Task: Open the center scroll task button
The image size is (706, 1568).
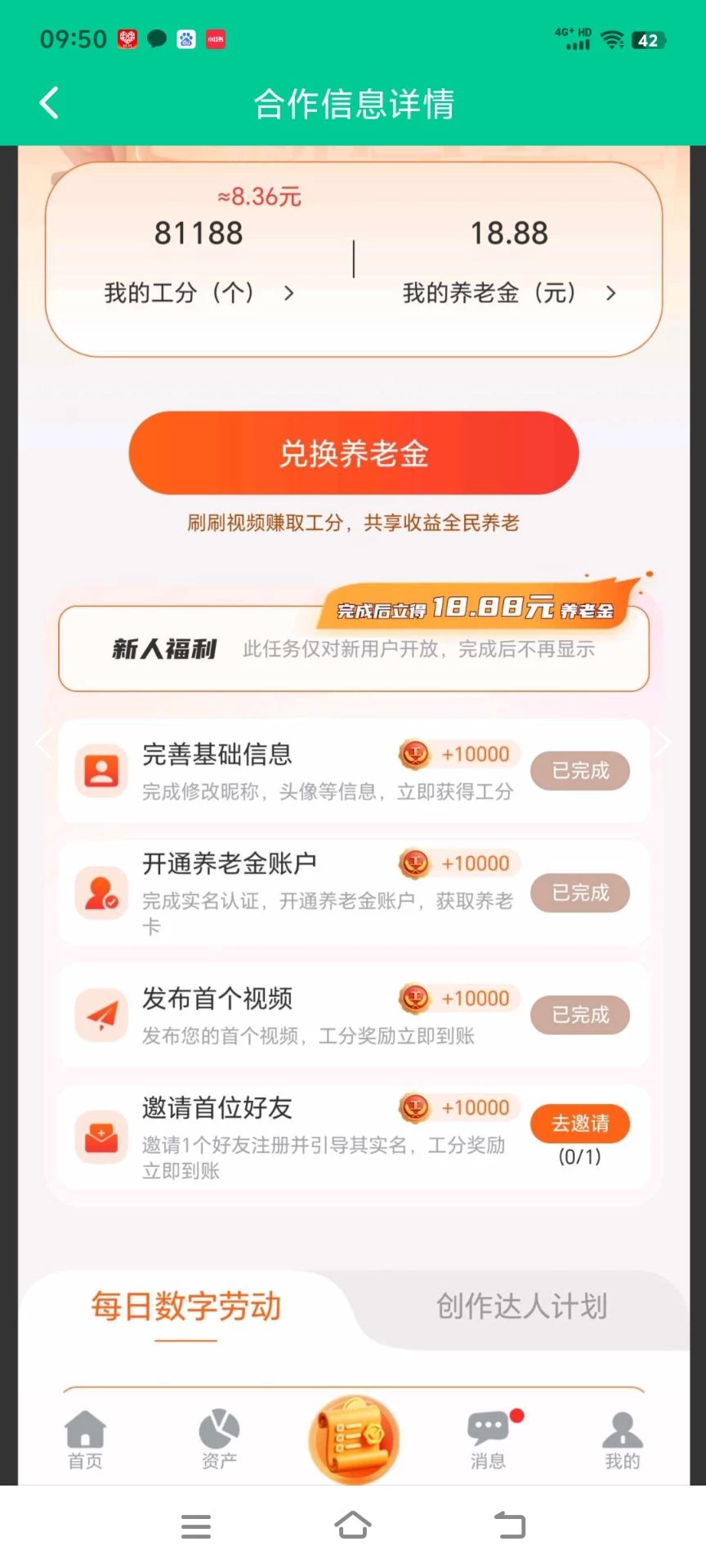Action: 354,1439
